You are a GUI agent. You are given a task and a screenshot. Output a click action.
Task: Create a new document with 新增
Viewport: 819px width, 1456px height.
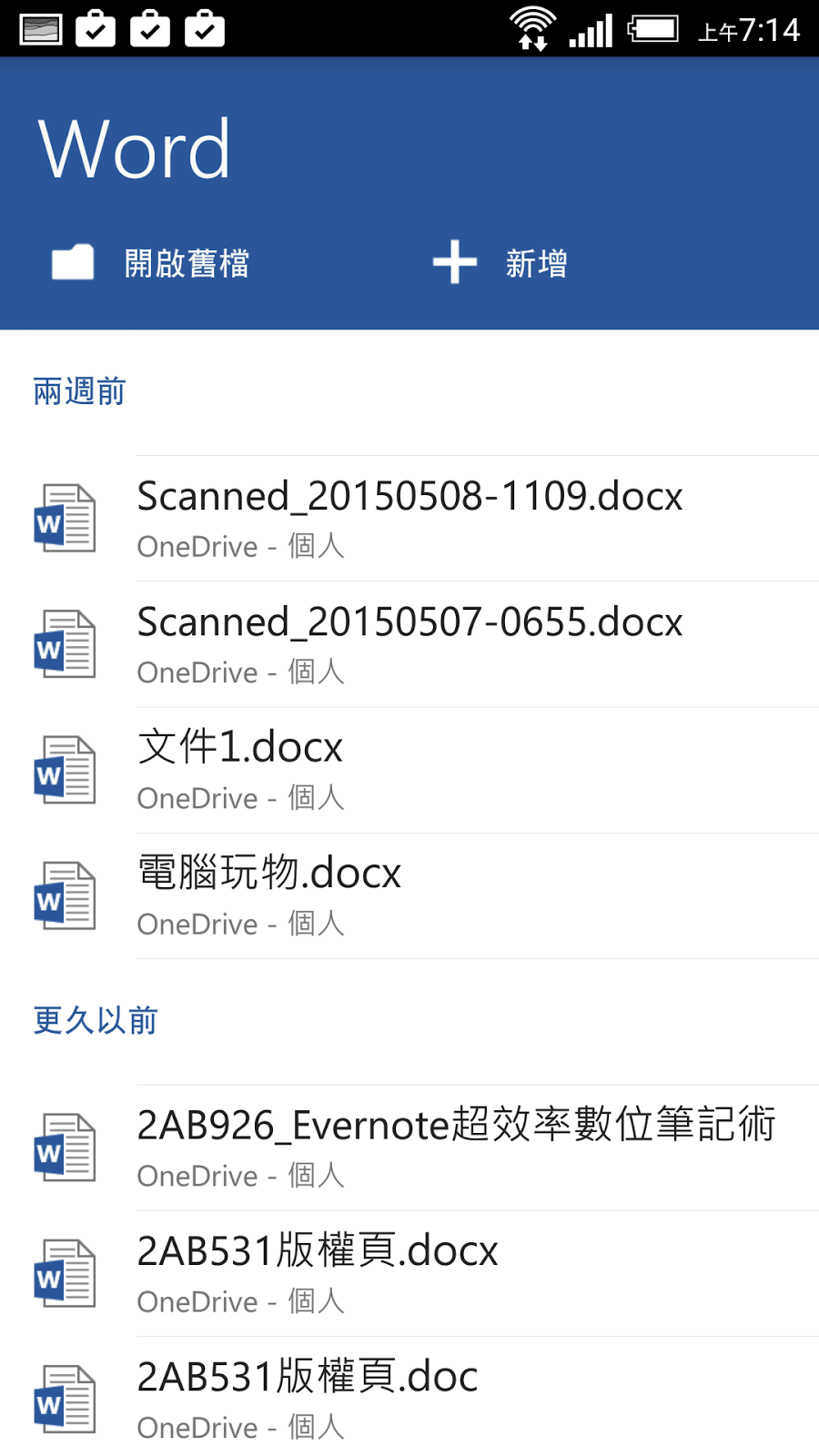tap(500, 264)
